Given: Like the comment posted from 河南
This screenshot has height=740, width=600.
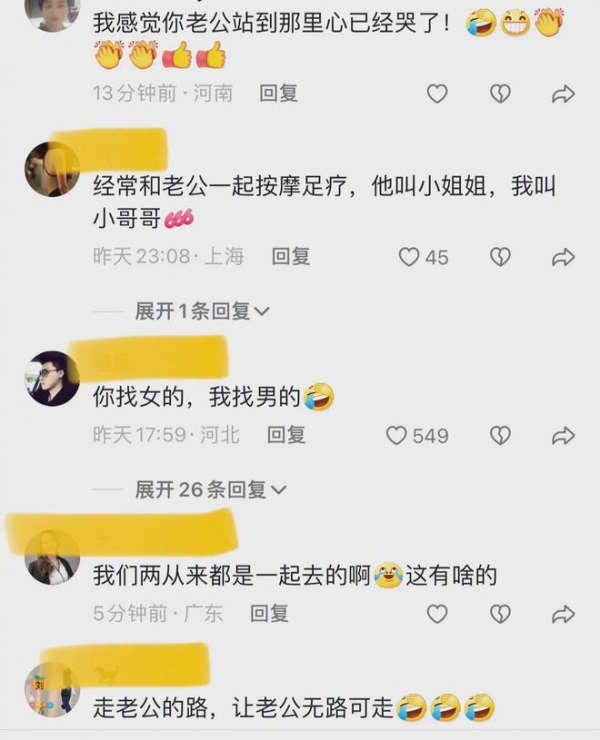Looking at the screenshot, I should (x=437, y=94).
